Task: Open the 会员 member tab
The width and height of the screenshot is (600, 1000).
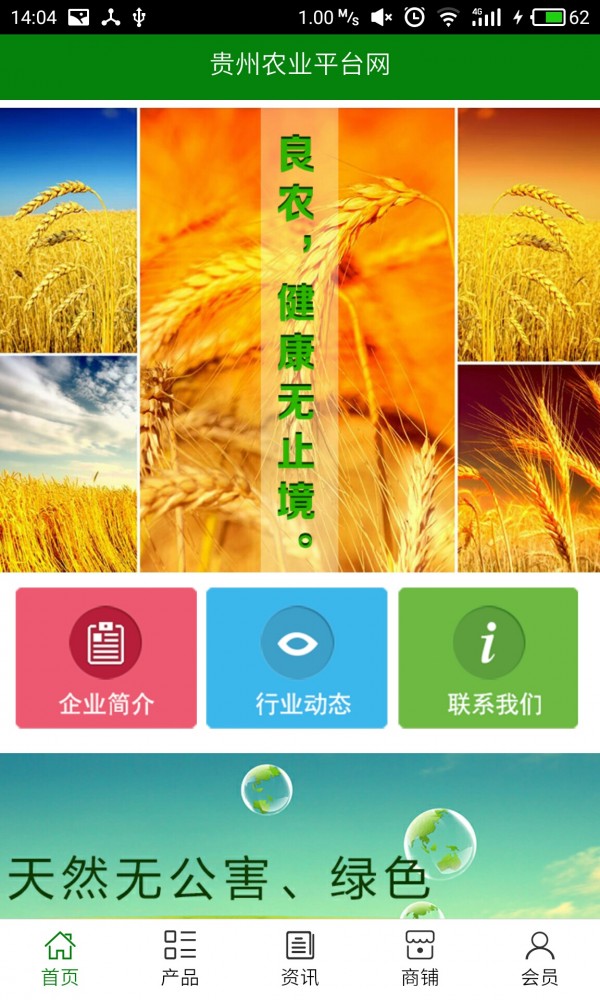Action: 540,958
